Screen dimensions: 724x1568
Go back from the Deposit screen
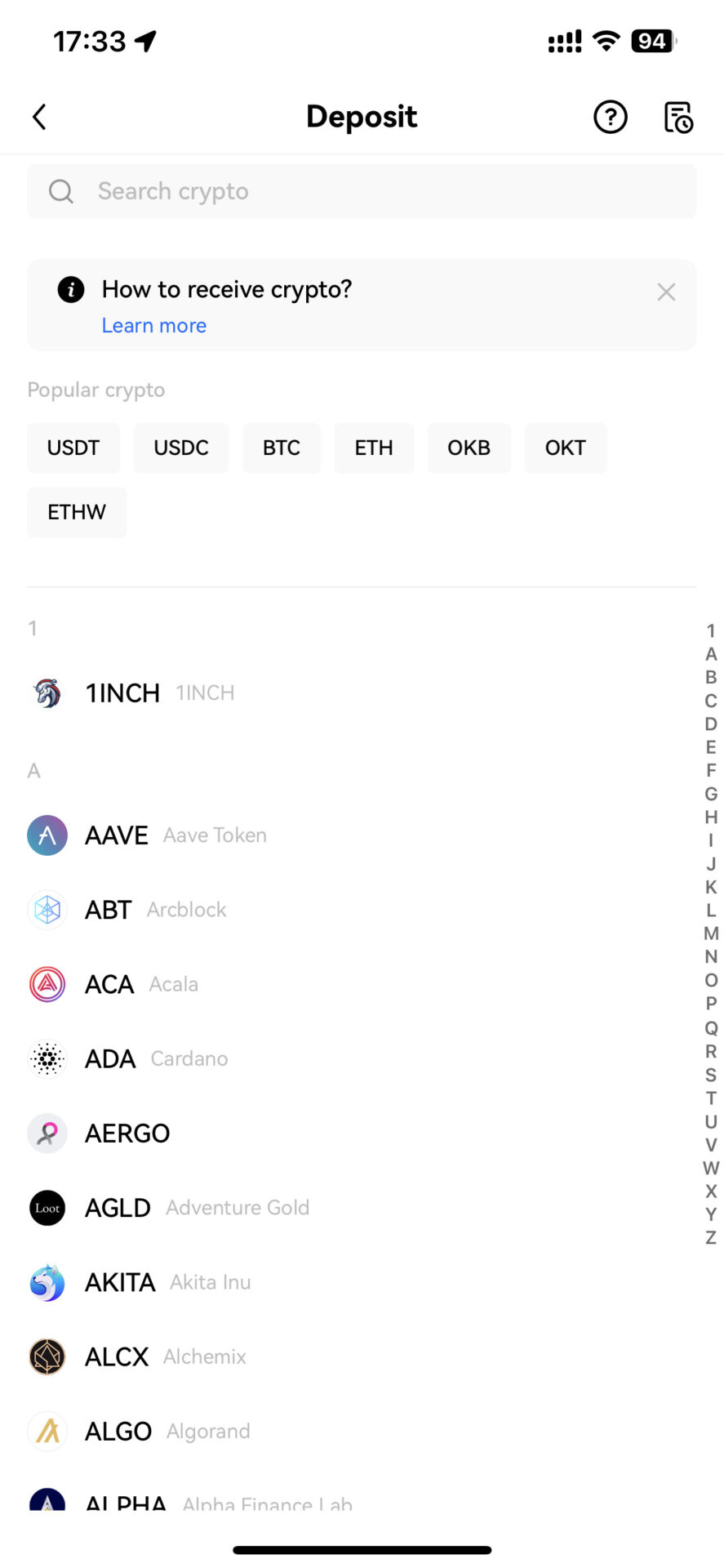(39, 117)
